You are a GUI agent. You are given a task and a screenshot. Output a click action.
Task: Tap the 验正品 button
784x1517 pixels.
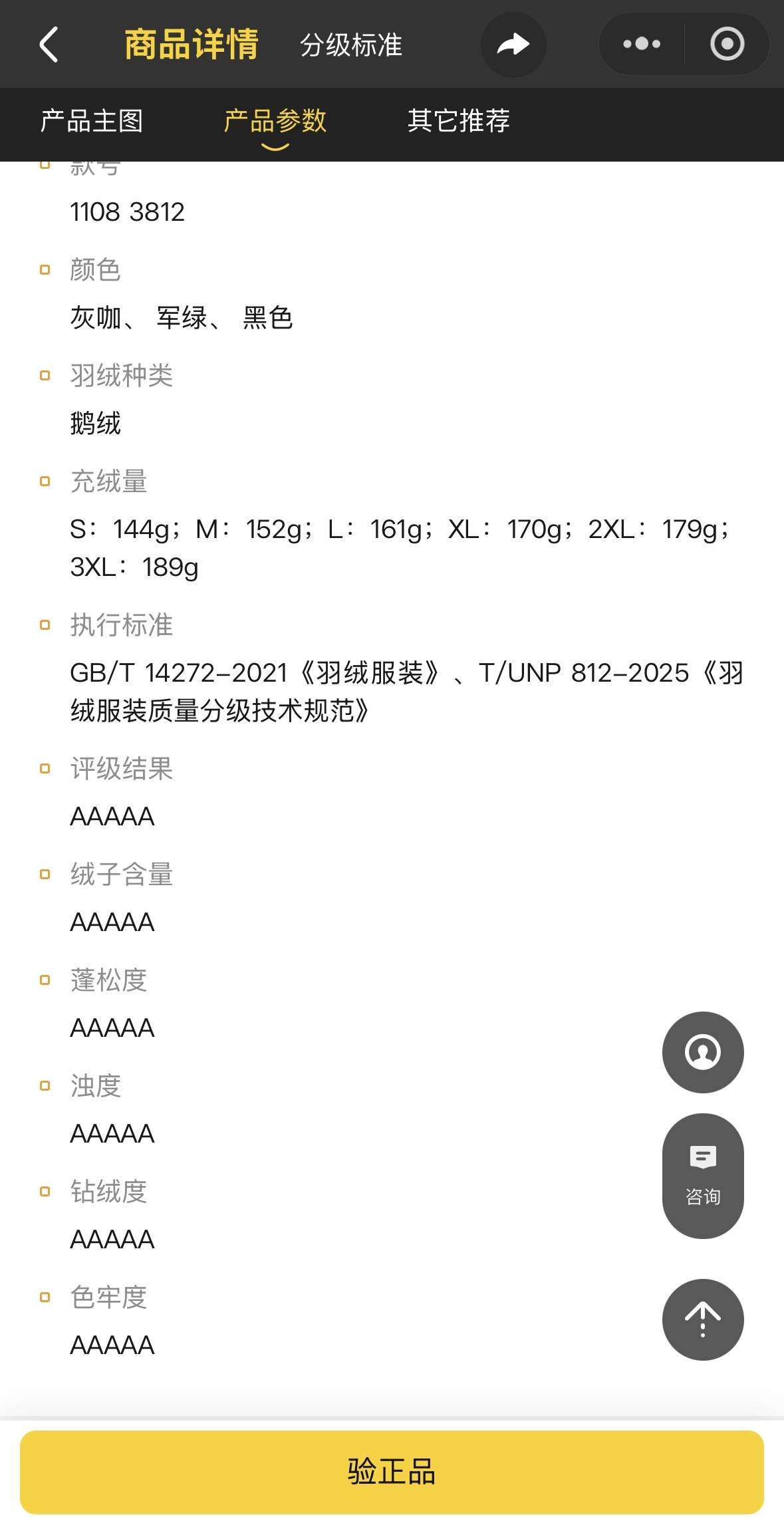click(x=392, y=1472)
